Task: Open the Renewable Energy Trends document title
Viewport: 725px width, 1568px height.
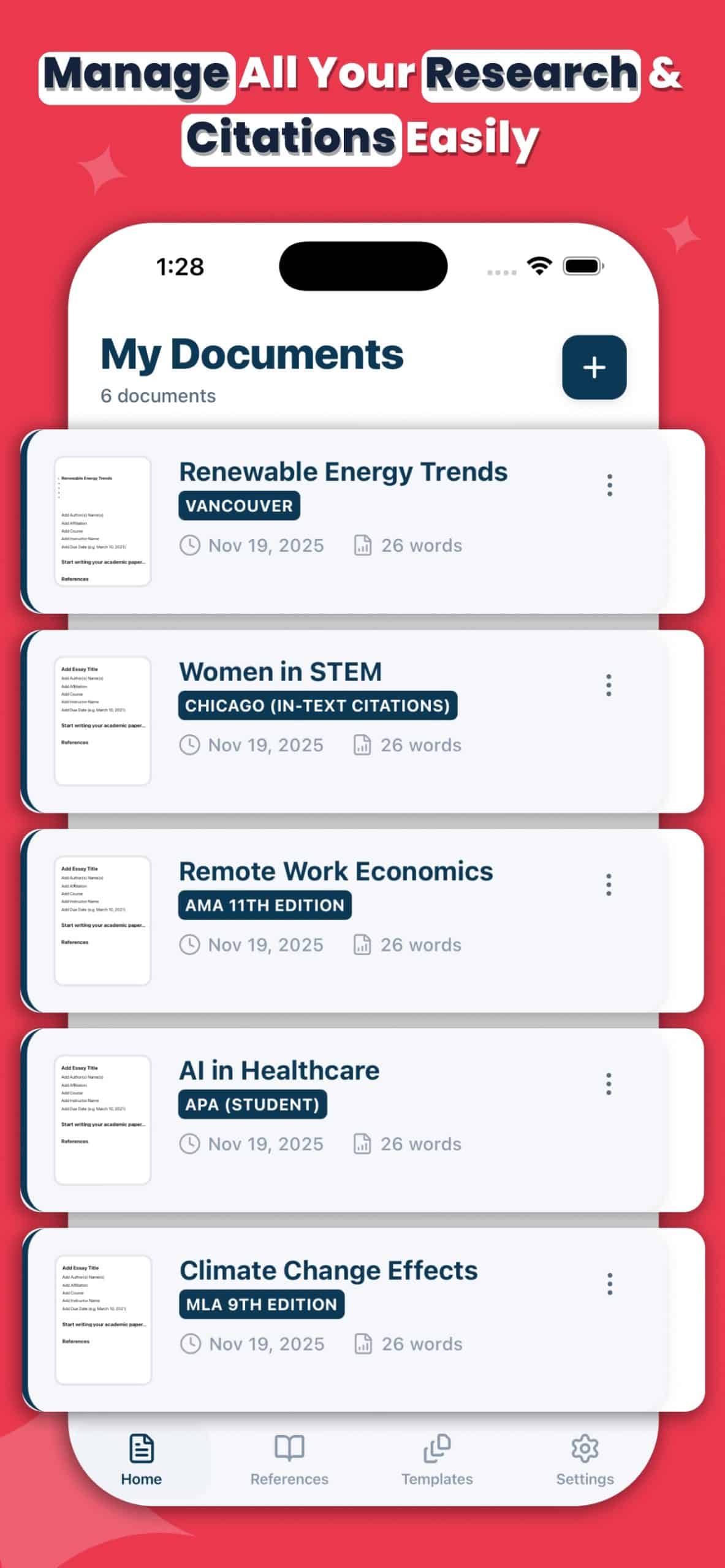Action: (x=343, y=471)
